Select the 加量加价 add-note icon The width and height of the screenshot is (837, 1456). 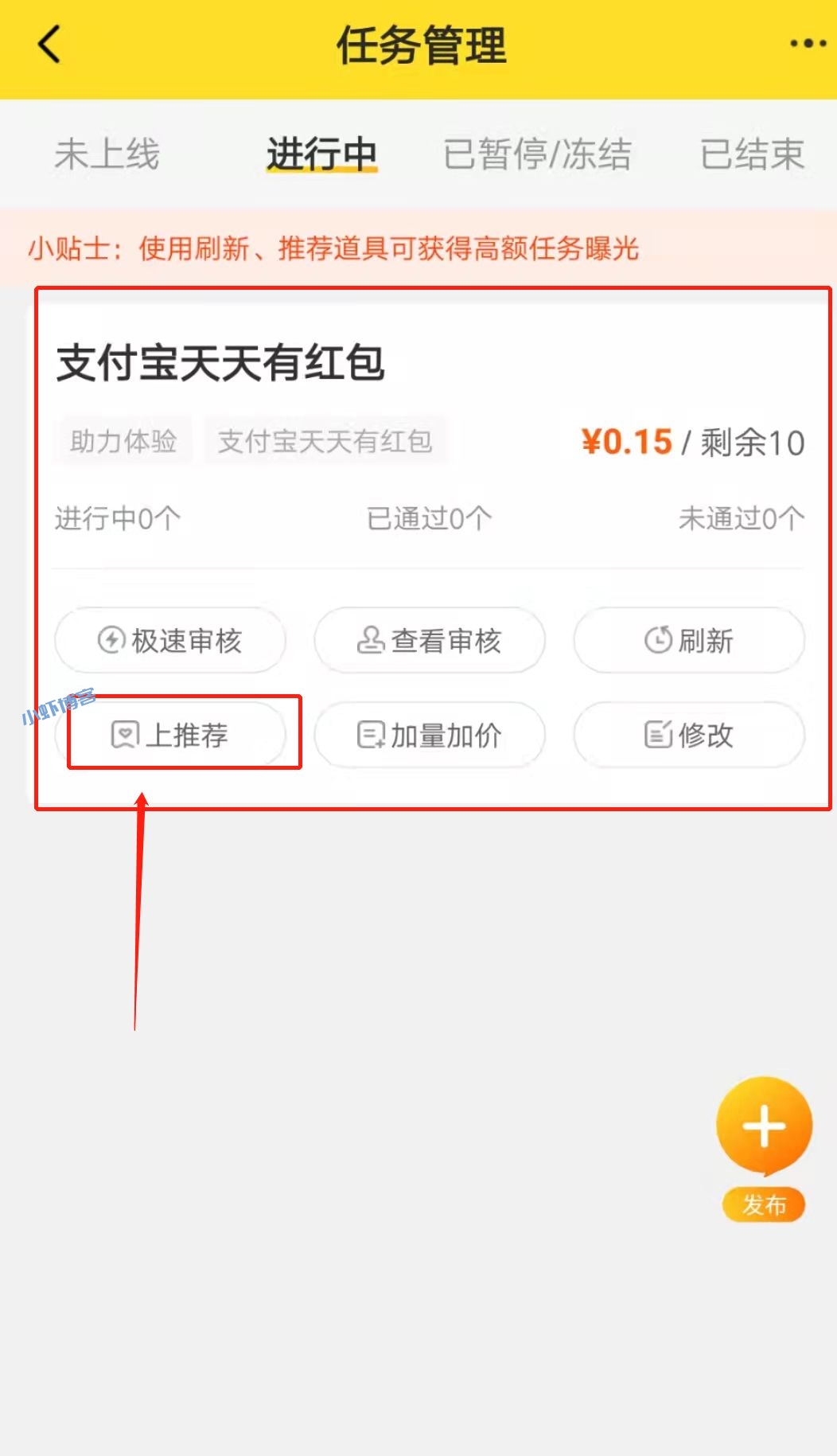pos(372,734)
